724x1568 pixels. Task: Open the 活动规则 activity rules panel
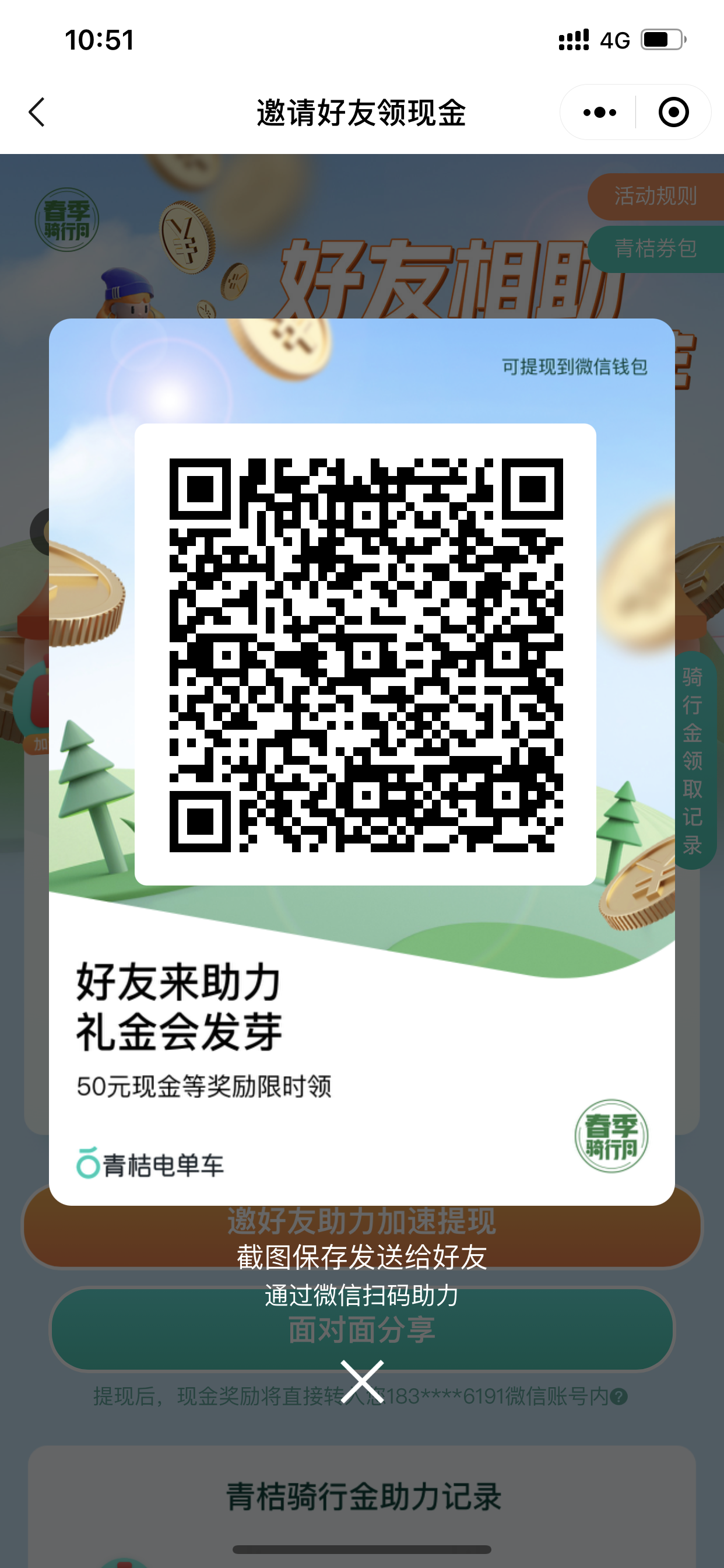tap(656, 196)
